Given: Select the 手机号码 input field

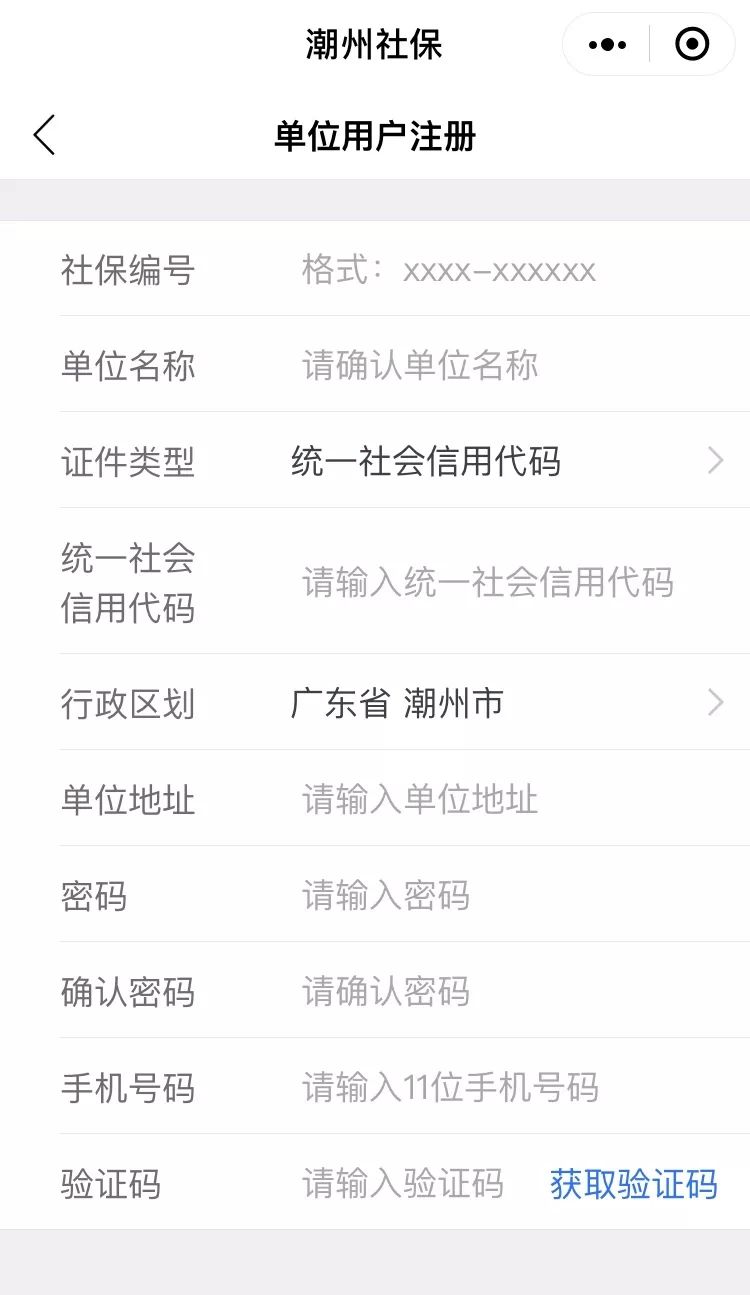Looking at the screenshot, I should click(x=515, y=1087).
